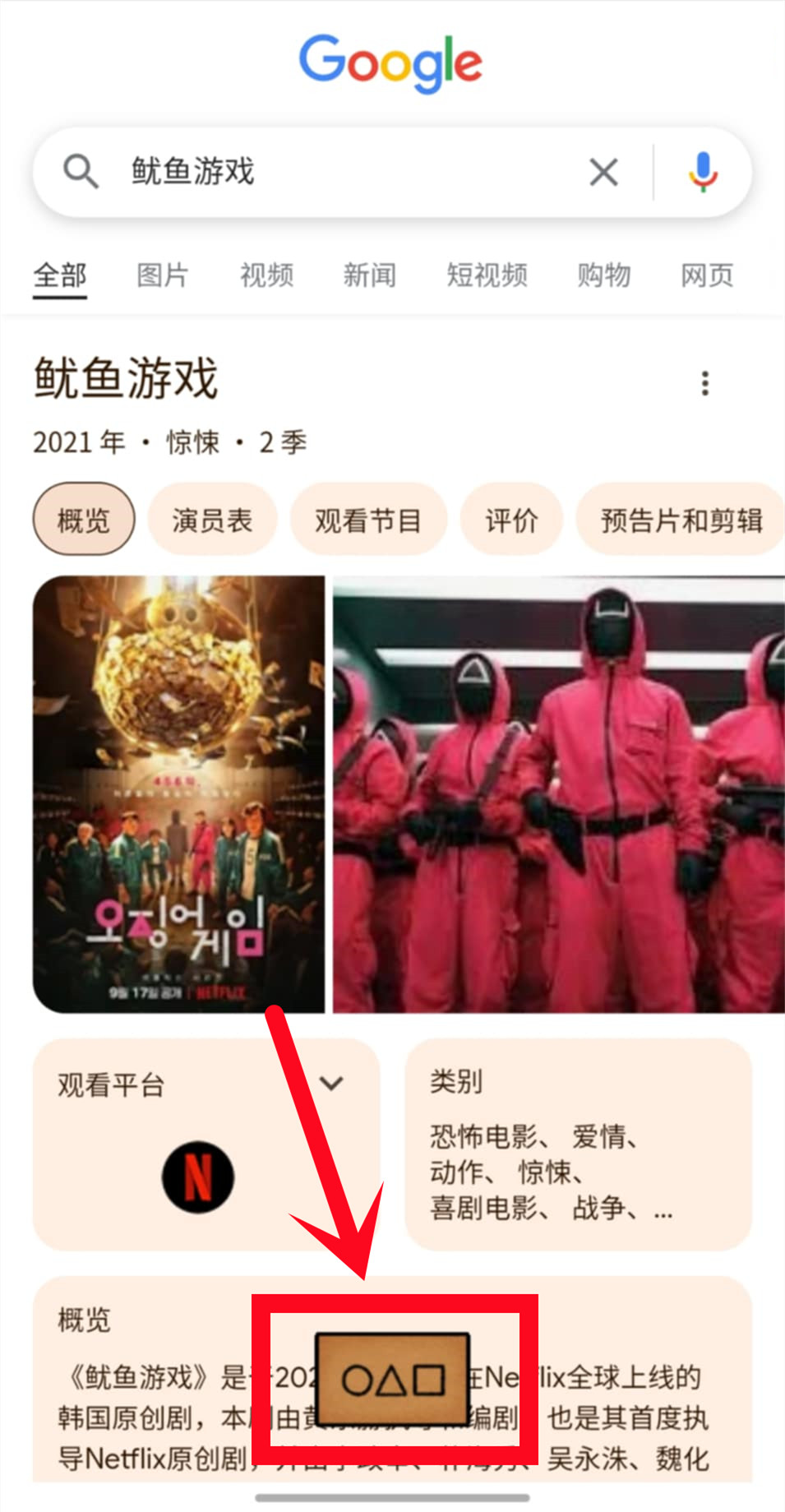Select the 评价 chip
Viewport: 785px width, 1512px height.
pos(511,520)
